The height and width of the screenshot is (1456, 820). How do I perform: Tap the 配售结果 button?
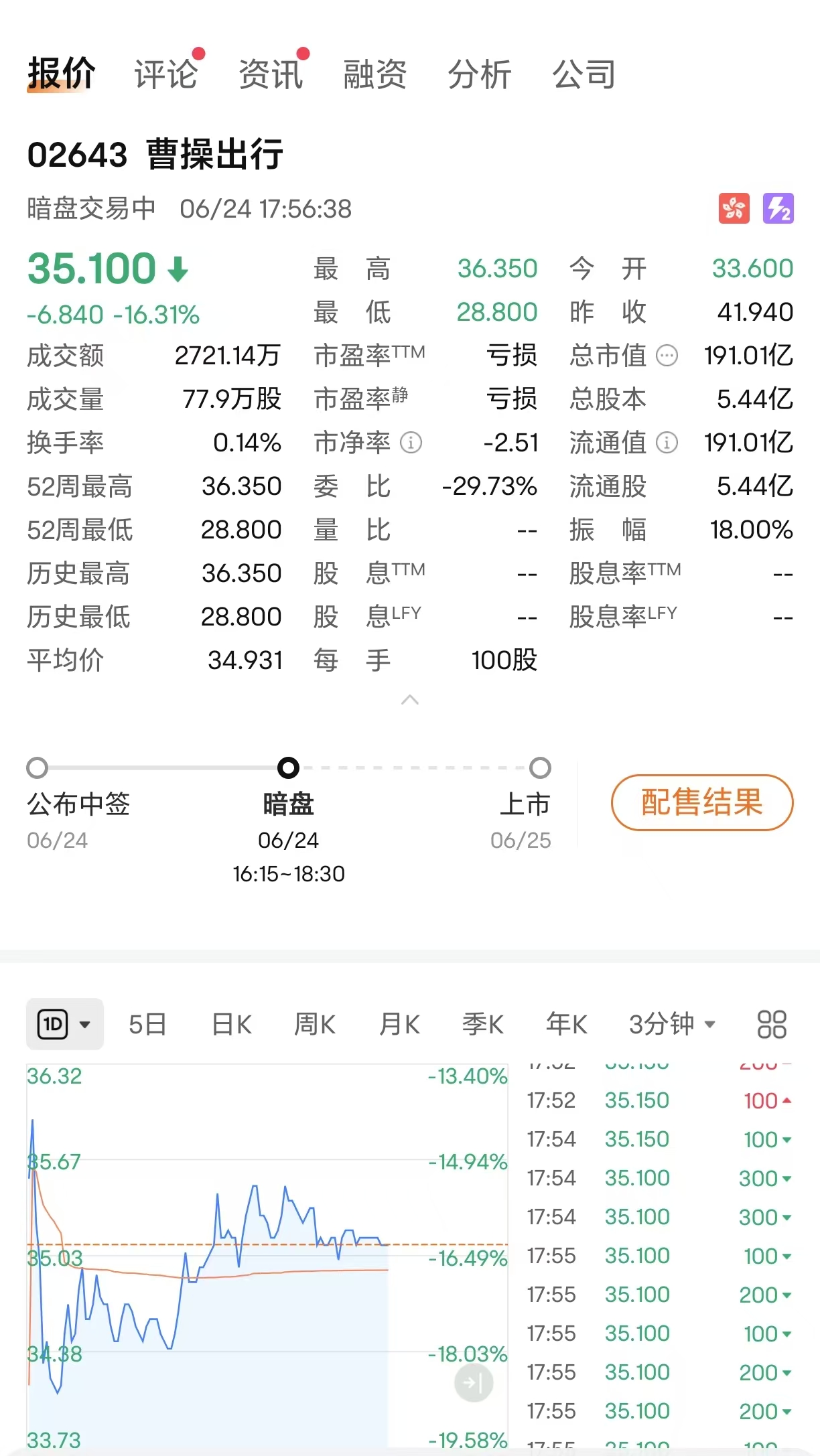pos(701,802)
